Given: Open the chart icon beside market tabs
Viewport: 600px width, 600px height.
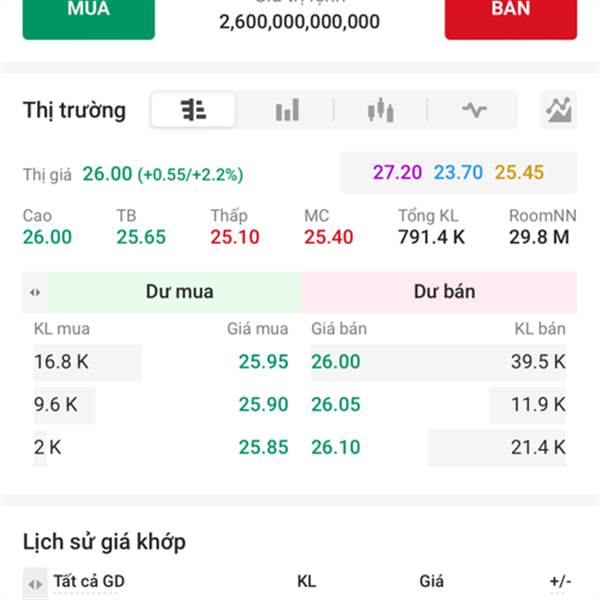Looking at the screenshot, I should (559, 110).
